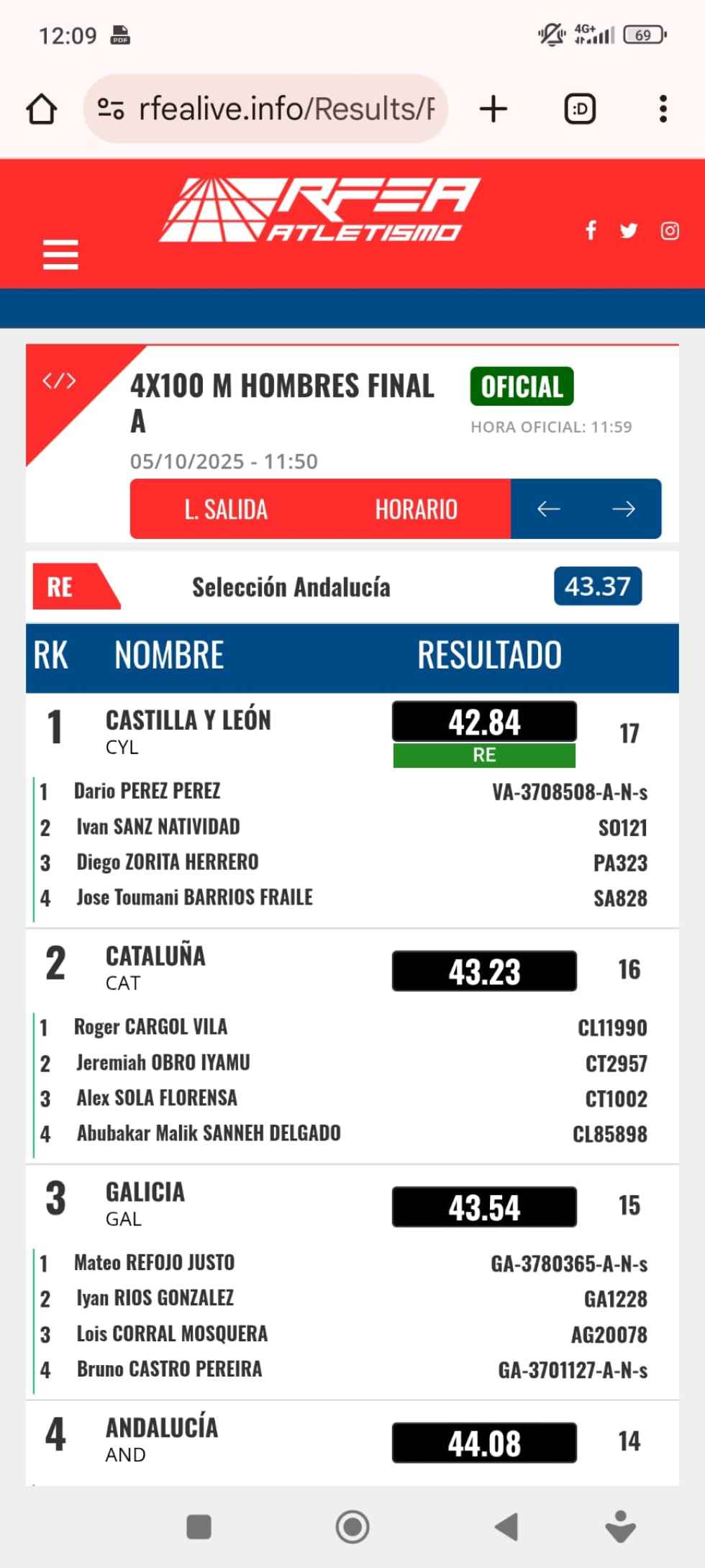Image resolution: width=705 pixels, height=1568 pixels.
Task: Visit the RFEA Twitter profile
Action: pos(629,230)
